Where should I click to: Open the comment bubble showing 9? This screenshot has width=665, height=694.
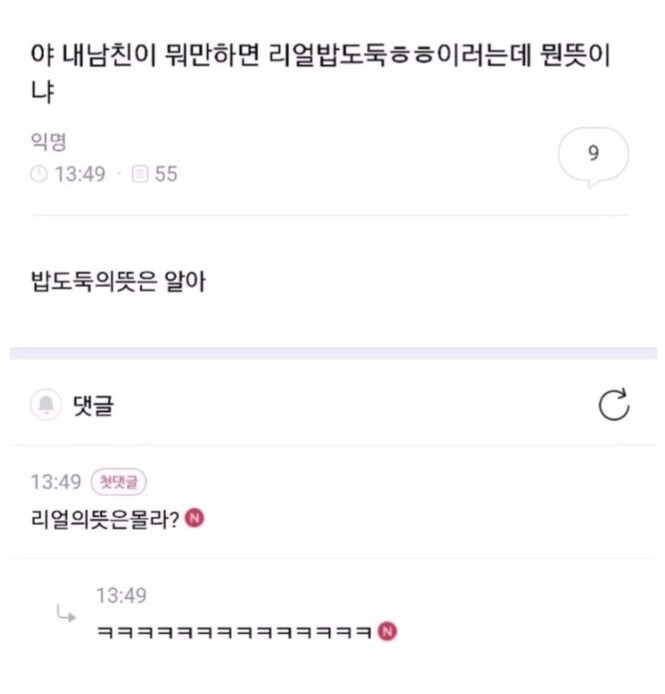[x=593, y=155]
